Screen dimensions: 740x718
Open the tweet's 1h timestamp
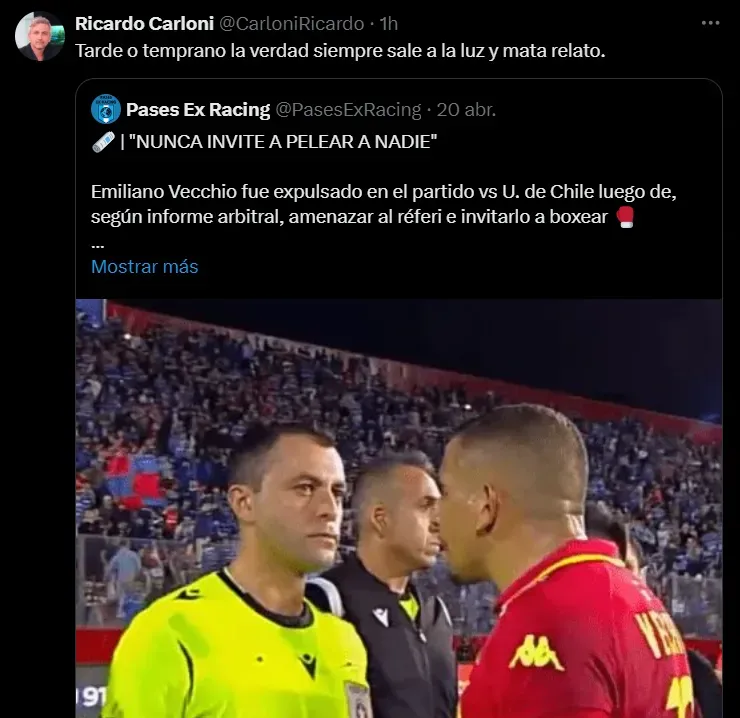388,23
